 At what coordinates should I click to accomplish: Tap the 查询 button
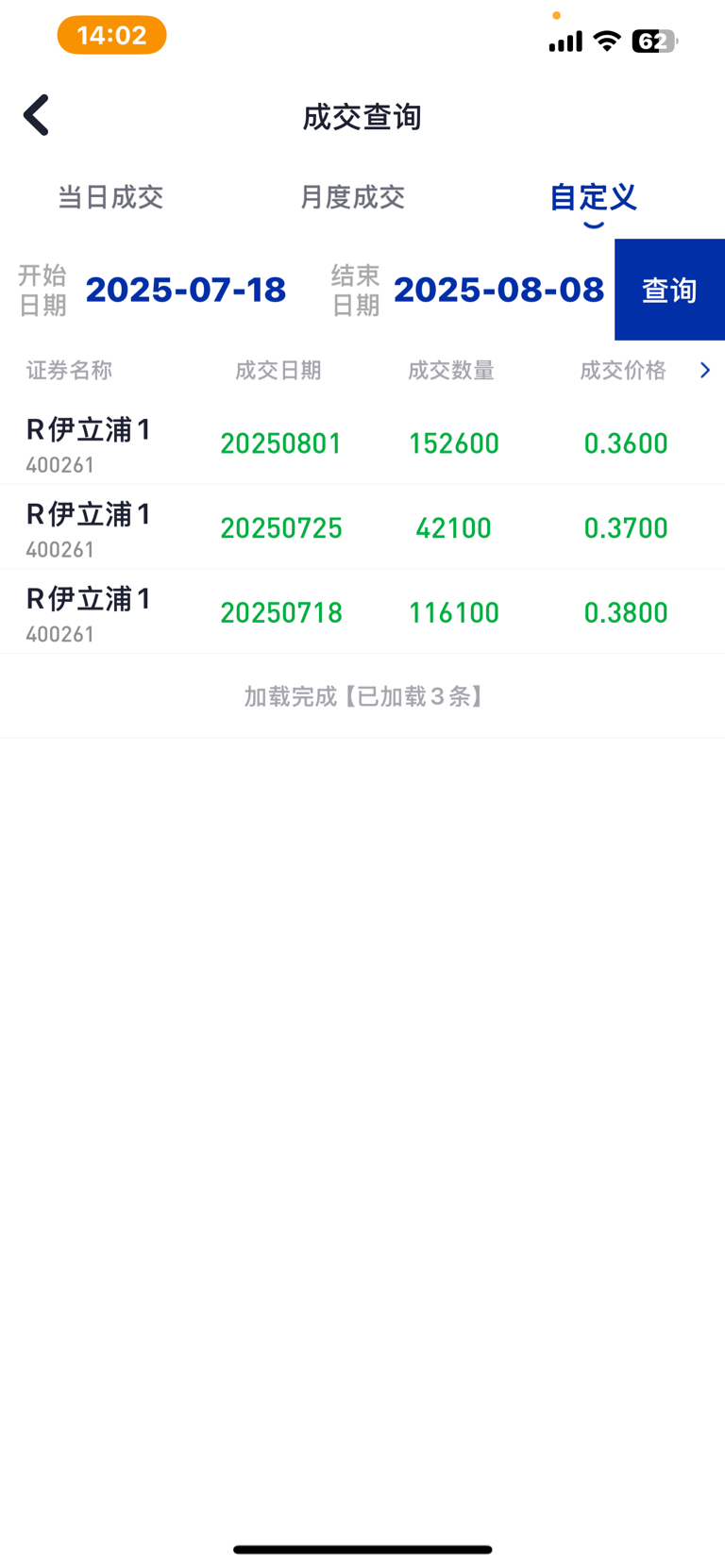pyautogui.click(x=669, y=290)
